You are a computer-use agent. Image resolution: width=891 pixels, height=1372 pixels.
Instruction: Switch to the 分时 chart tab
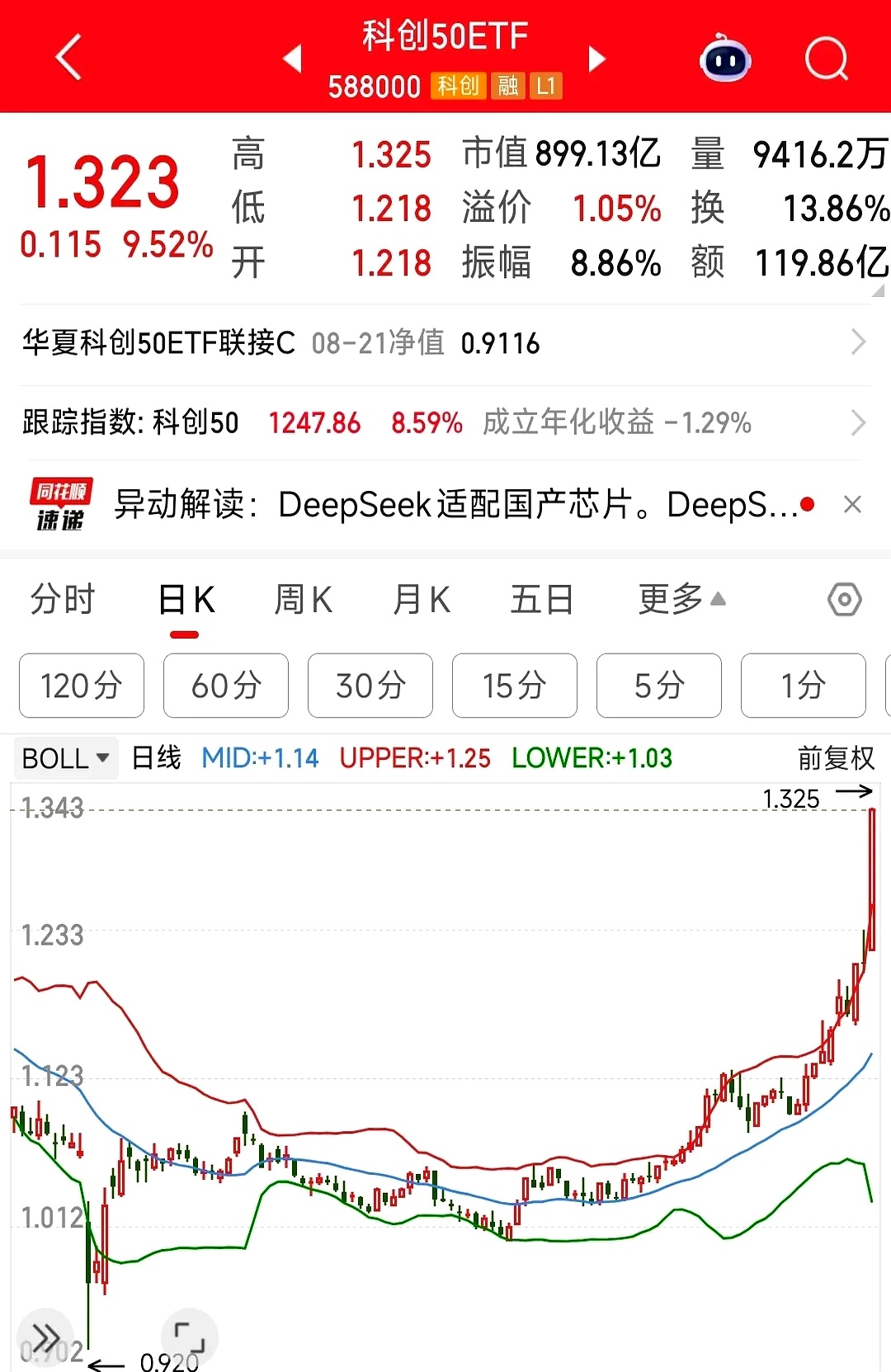click(63, 600)
